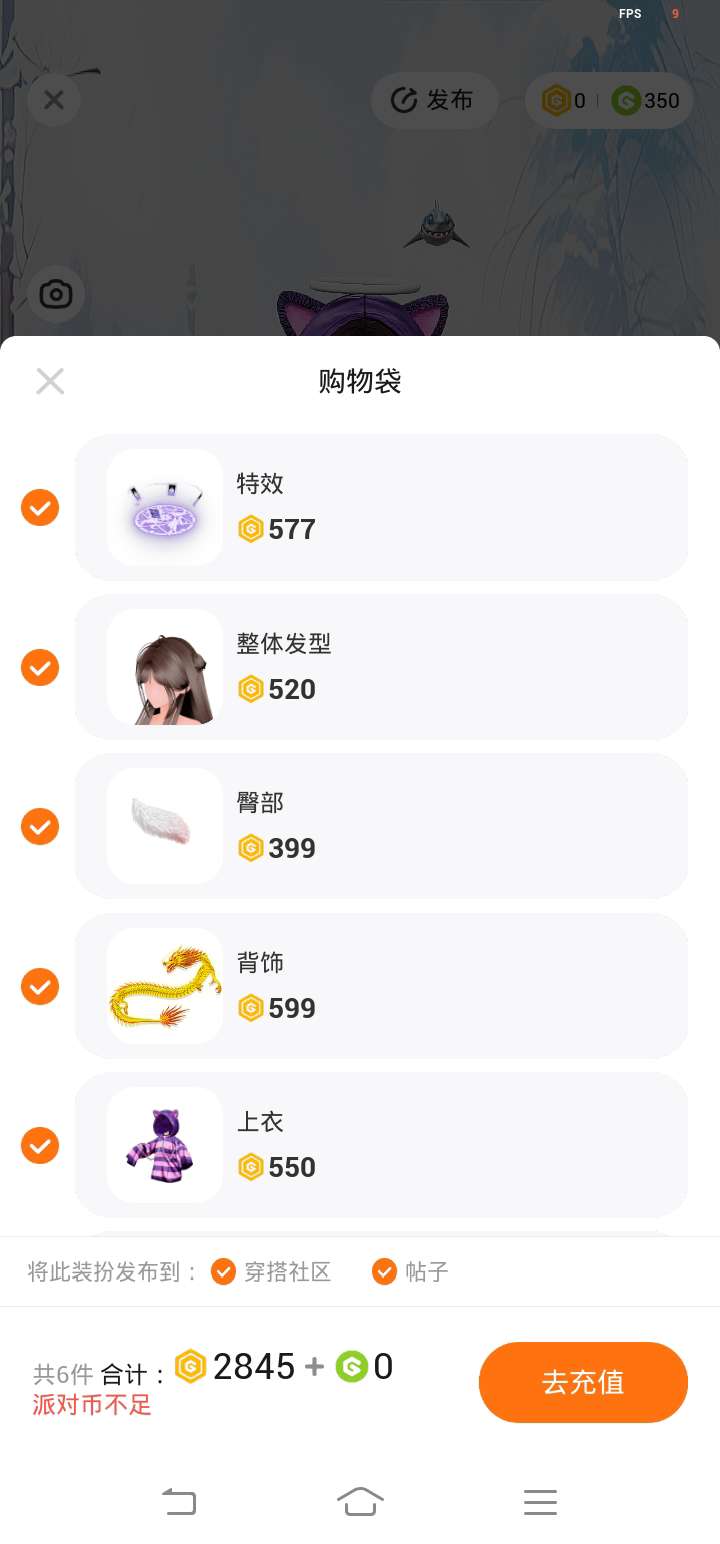The height and width of the screenshot is (1544, 720).
Task: Close the 购物袋 shopping bag panel
Action: point(50,381)
